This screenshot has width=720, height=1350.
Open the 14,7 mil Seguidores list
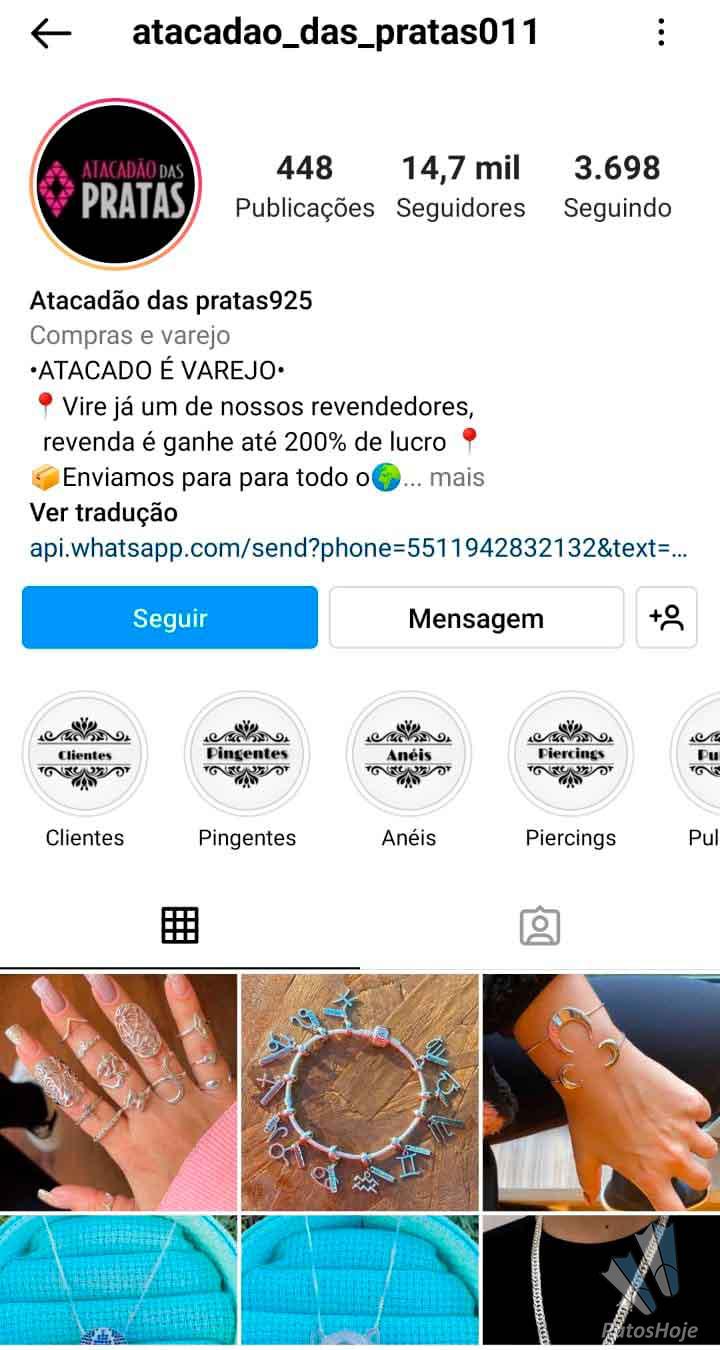click(x=461, y=186)
